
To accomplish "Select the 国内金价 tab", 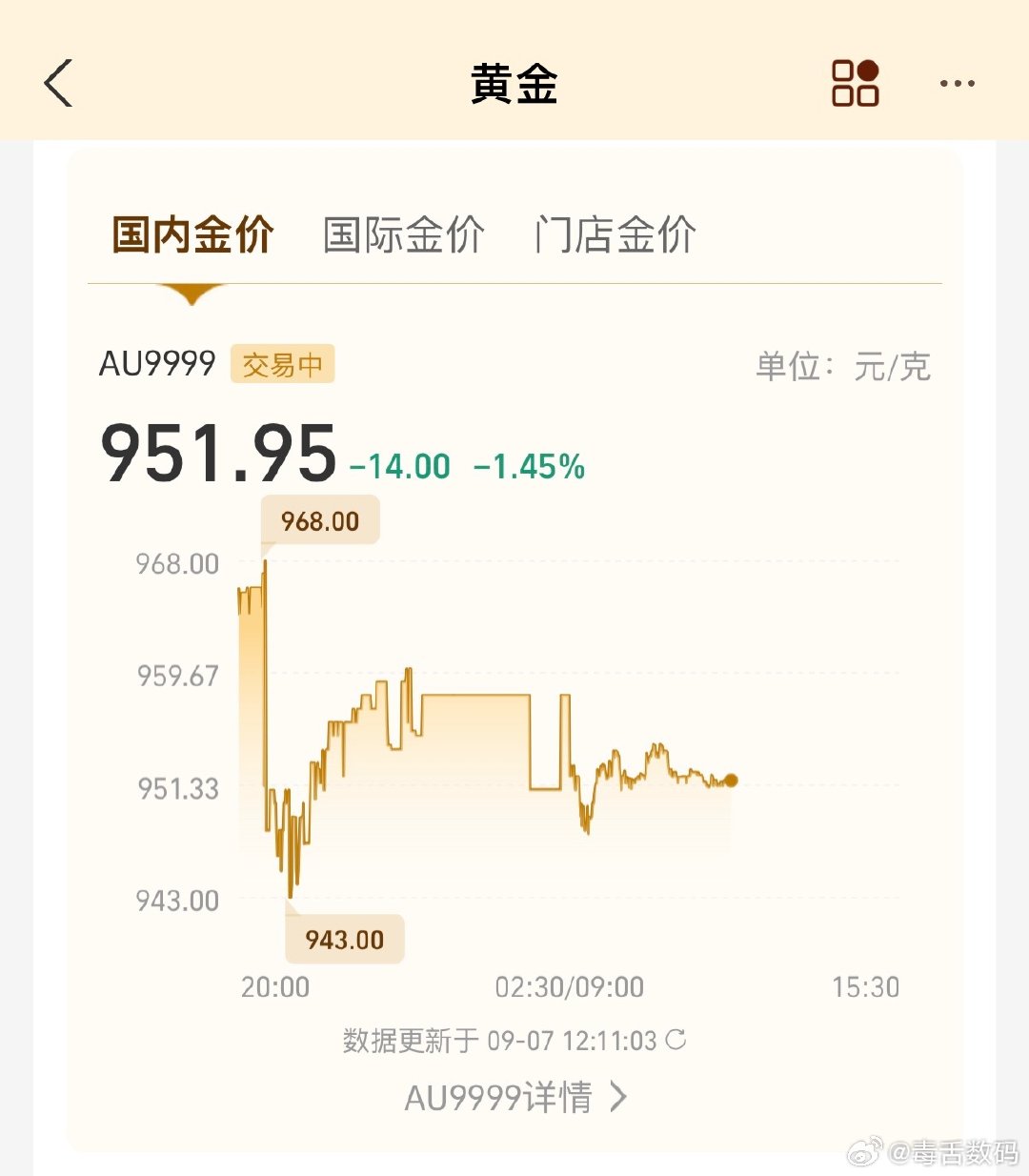I will point(192,234).
